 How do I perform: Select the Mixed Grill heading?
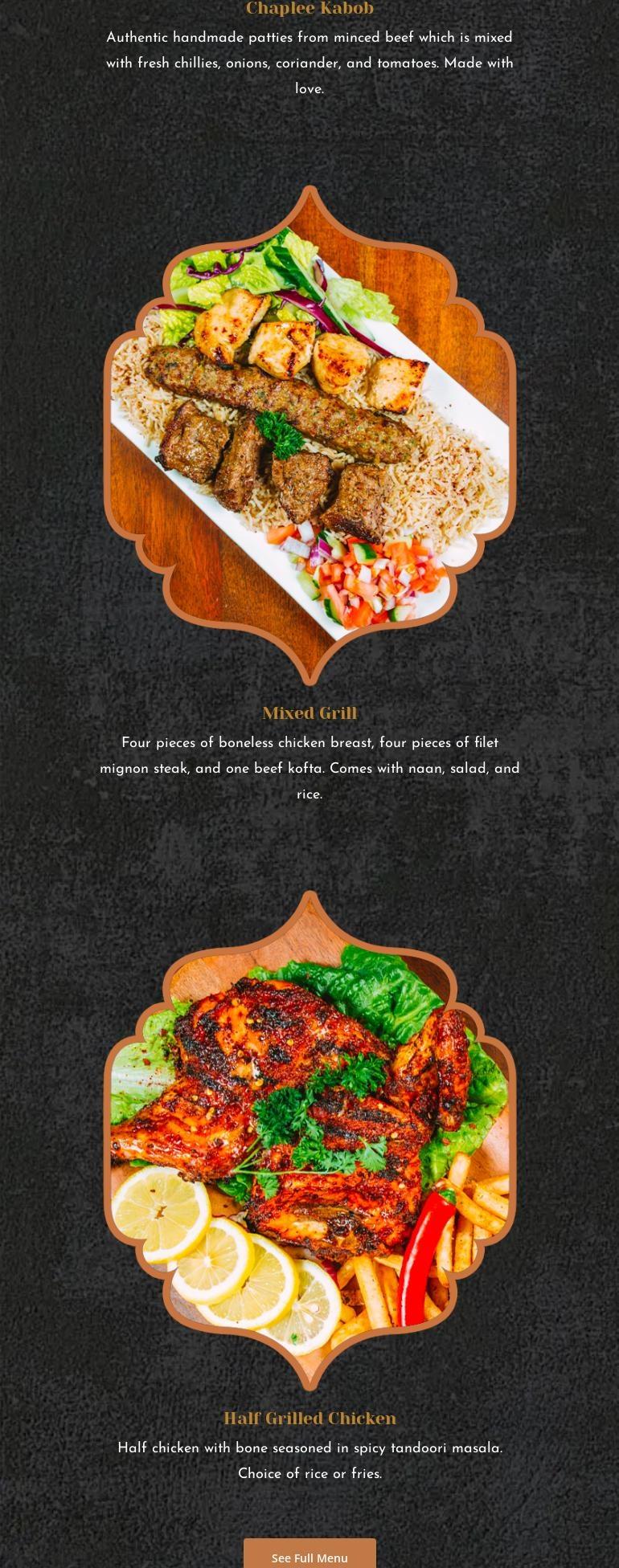(x=309, y=712)
